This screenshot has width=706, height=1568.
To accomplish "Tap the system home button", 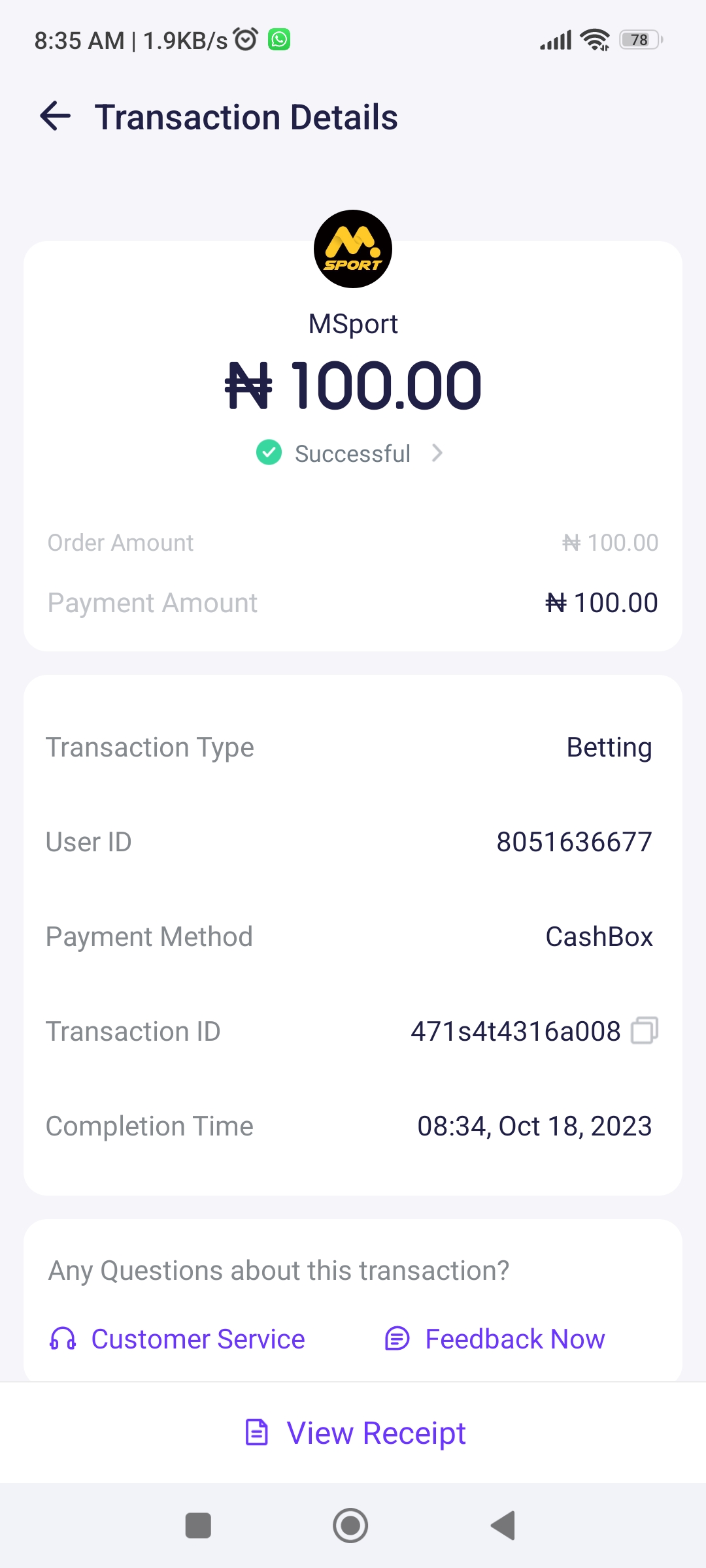I will (350, 1526).
